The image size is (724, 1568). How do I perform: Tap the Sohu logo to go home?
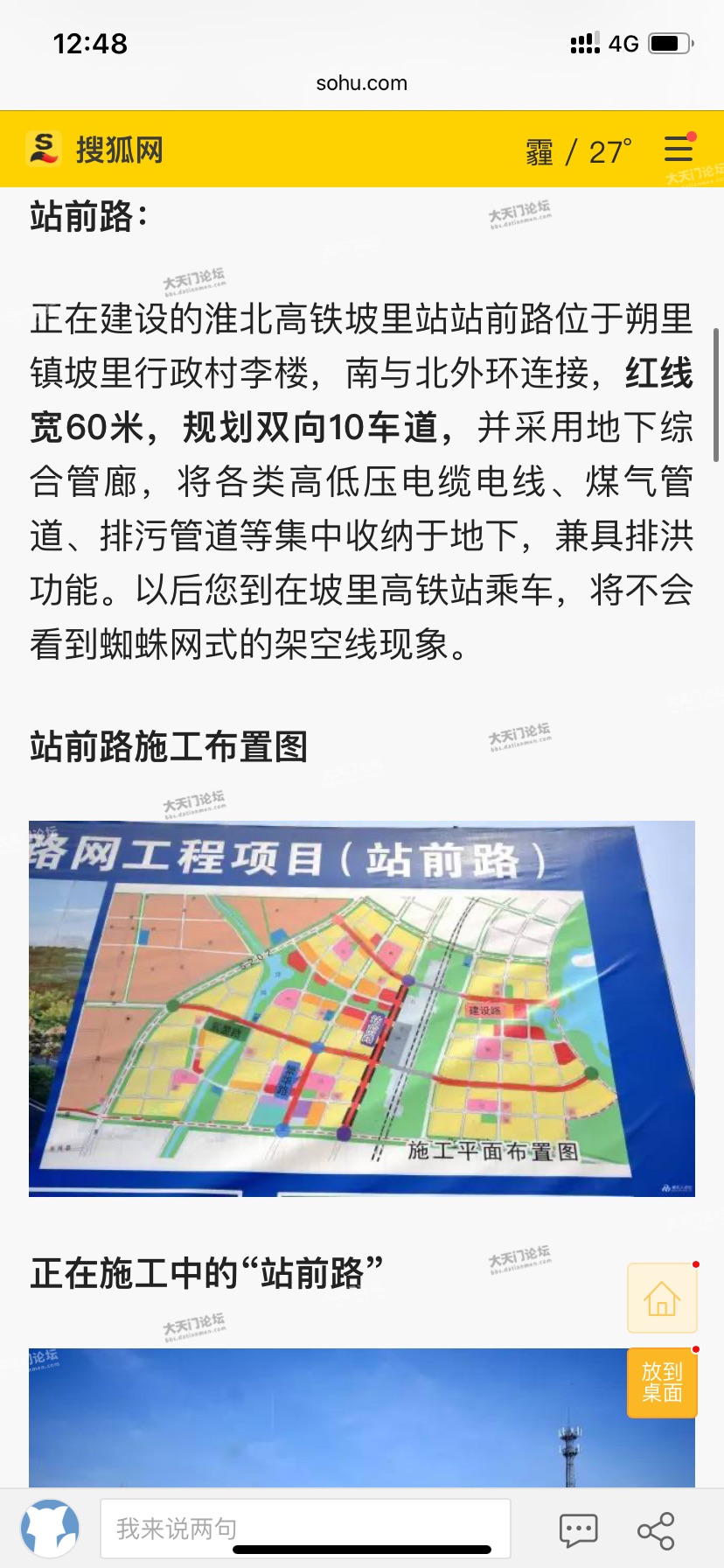(94, 150)
